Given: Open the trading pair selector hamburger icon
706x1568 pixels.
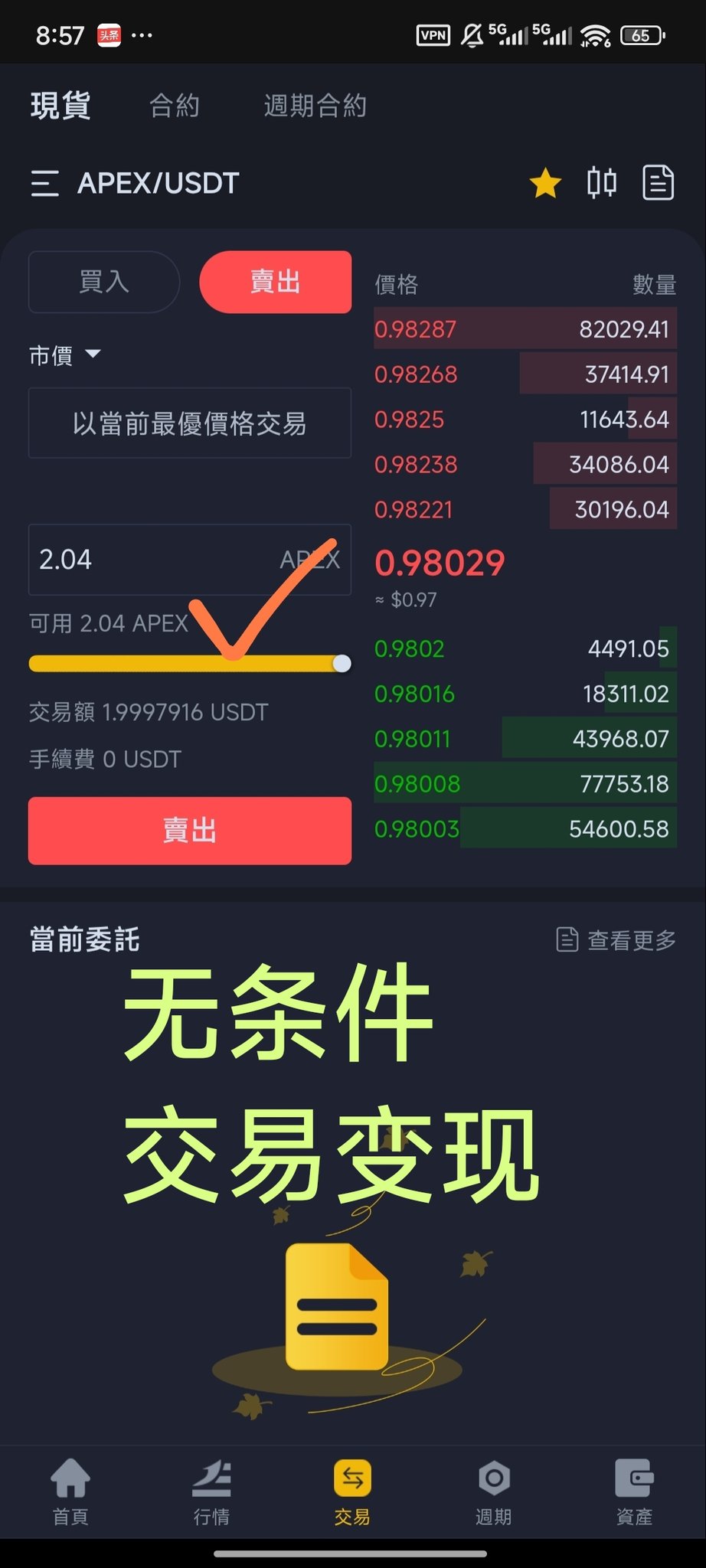Looking at the screenshot, I should [44, 183].
